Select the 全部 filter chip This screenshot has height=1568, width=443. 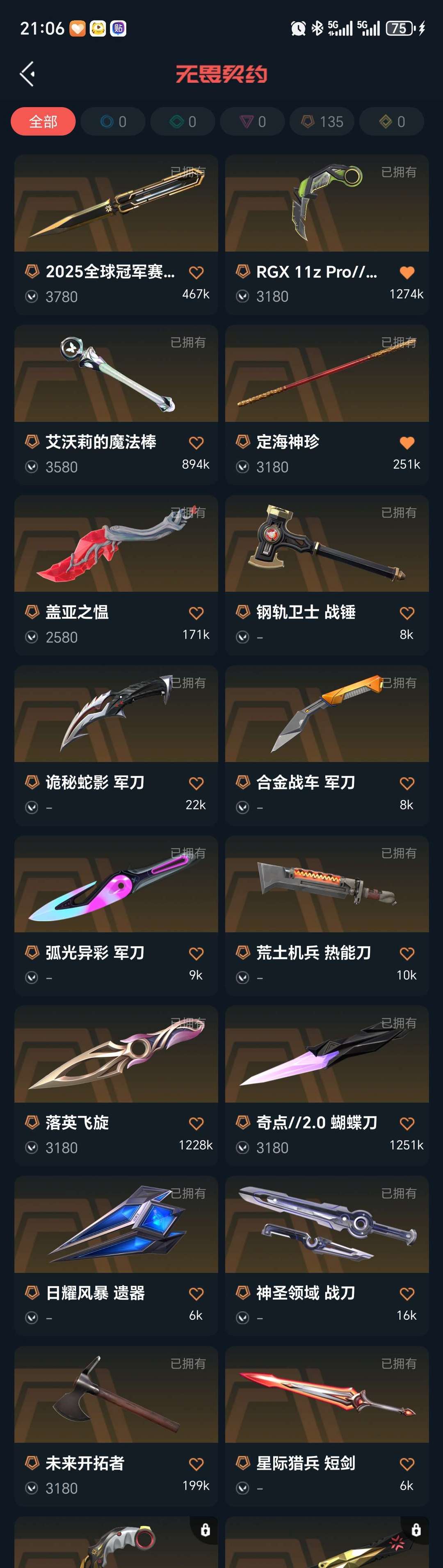(43, 122)
